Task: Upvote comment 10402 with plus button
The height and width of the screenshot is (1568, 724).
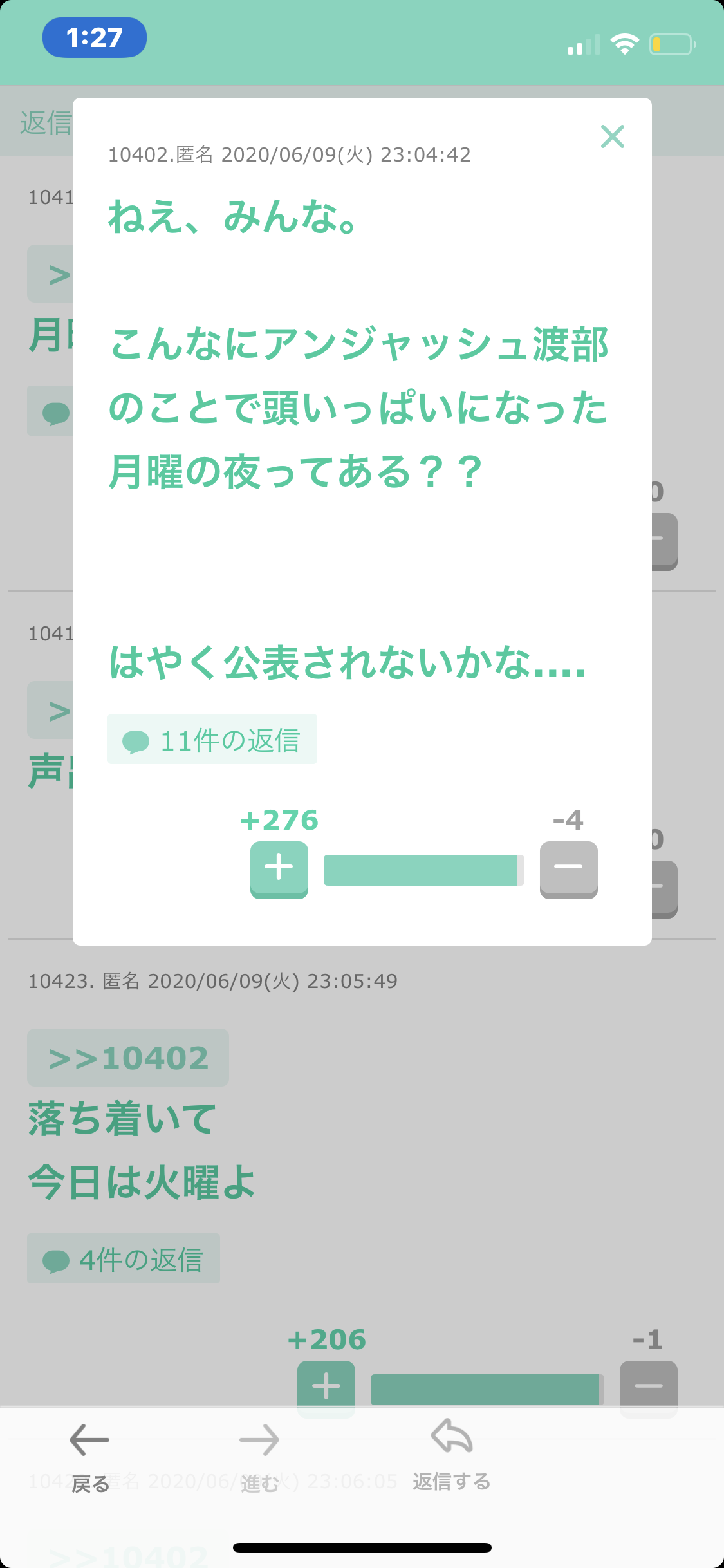Action: 279,870
